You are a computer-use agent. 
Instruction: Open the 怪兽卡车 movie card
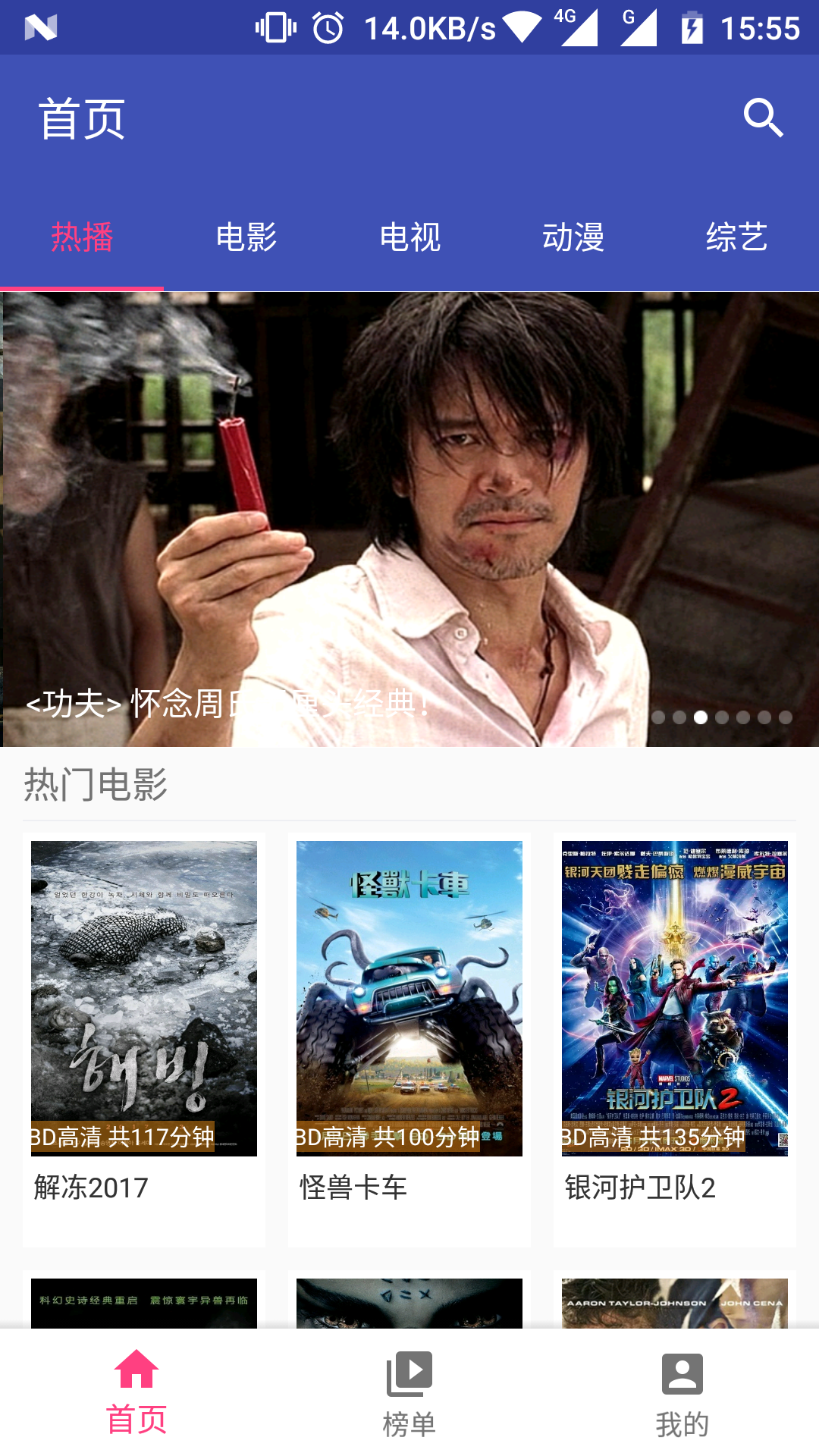point(409,1040)
